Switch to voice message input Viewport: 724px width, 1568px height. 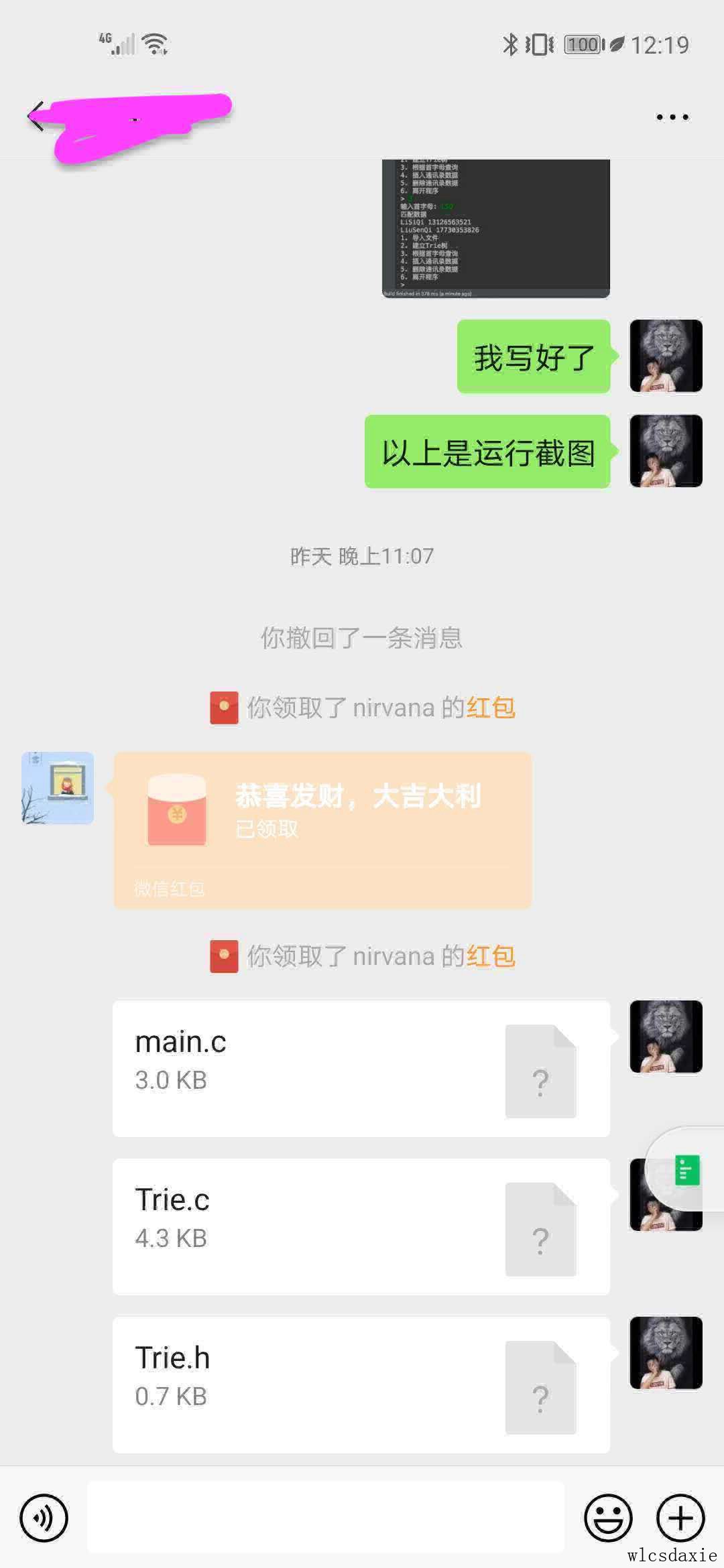44,1518
